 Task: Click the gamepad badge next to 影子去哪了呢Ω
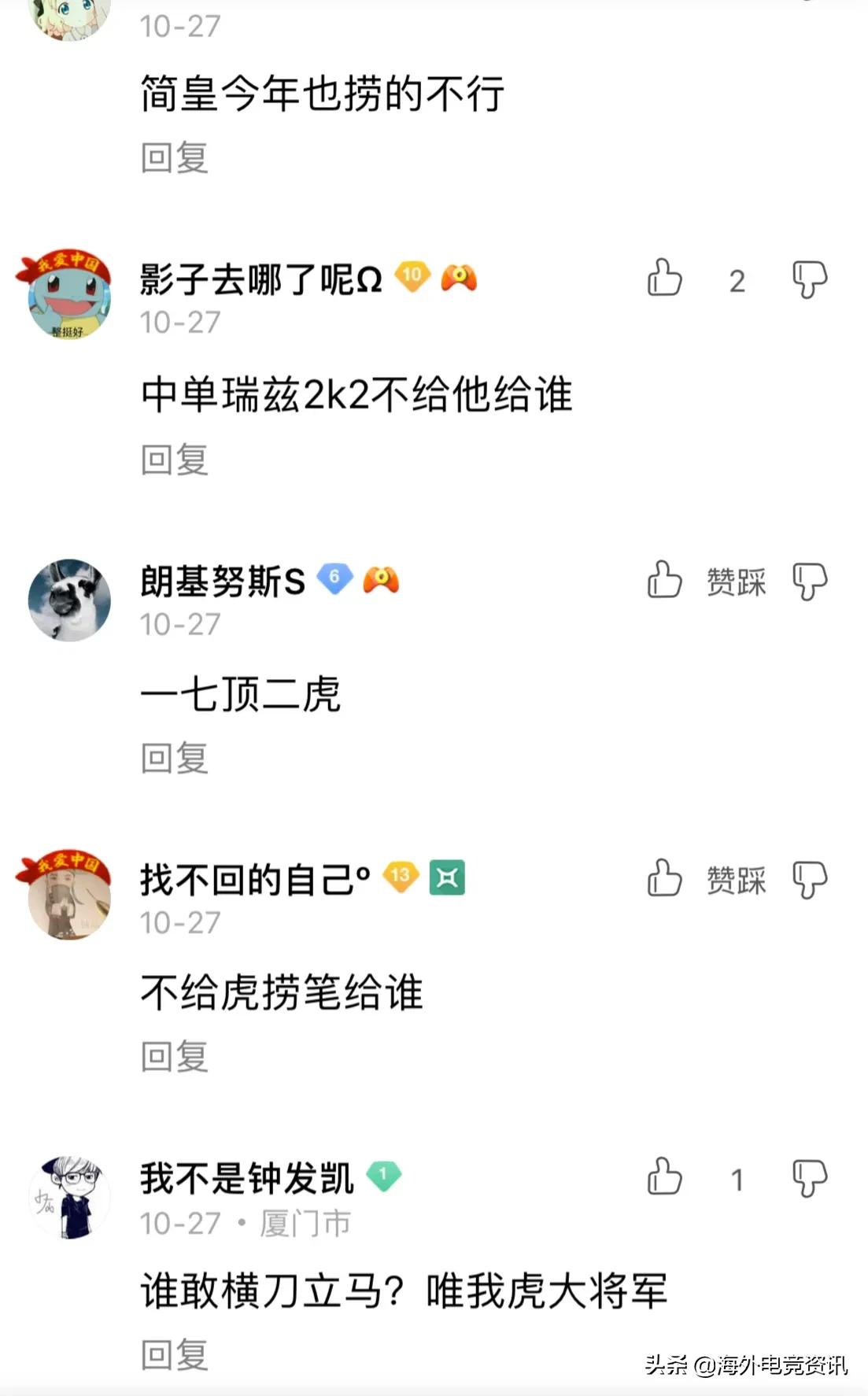(460, 277)
